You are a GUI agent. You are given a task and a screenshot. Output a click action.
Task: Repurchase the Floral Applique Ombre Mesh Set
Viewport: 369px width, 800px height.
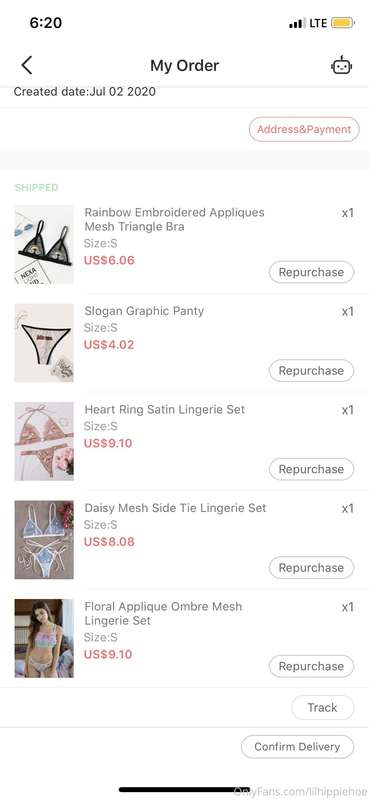click(311, 666)
